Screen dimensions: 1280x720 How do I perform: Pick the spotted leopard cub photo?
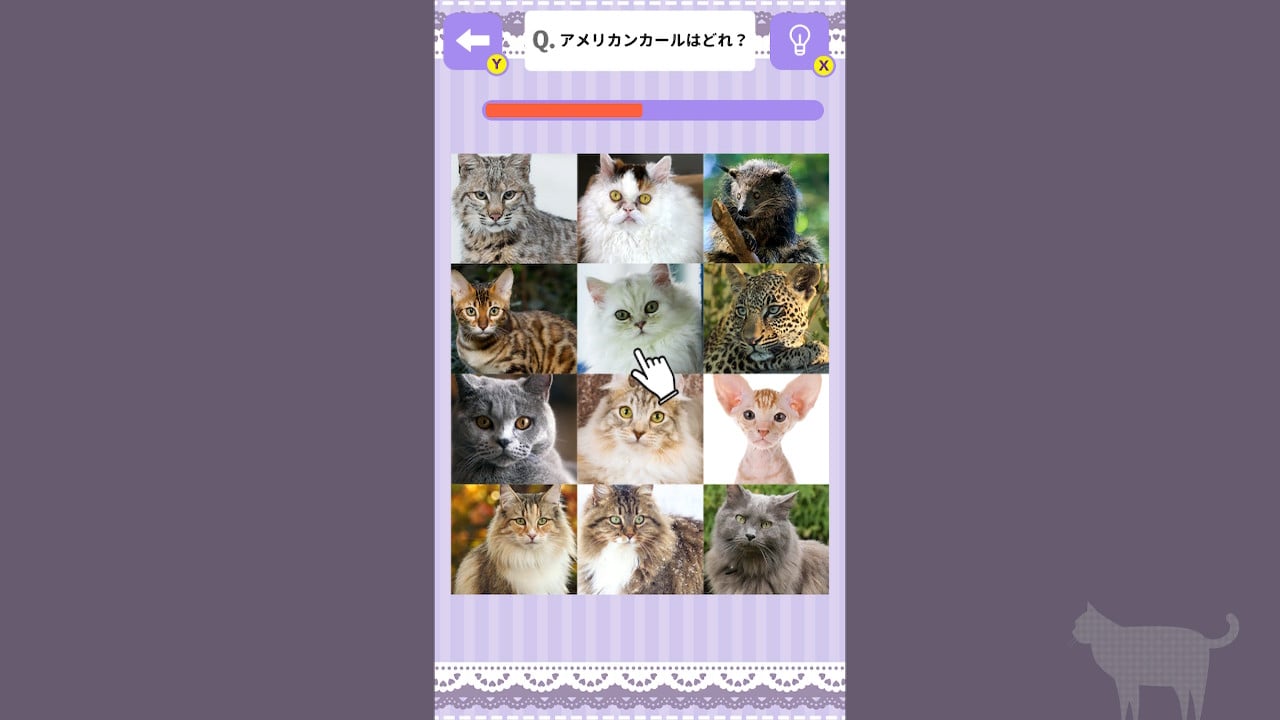click(x=766, y=319)
